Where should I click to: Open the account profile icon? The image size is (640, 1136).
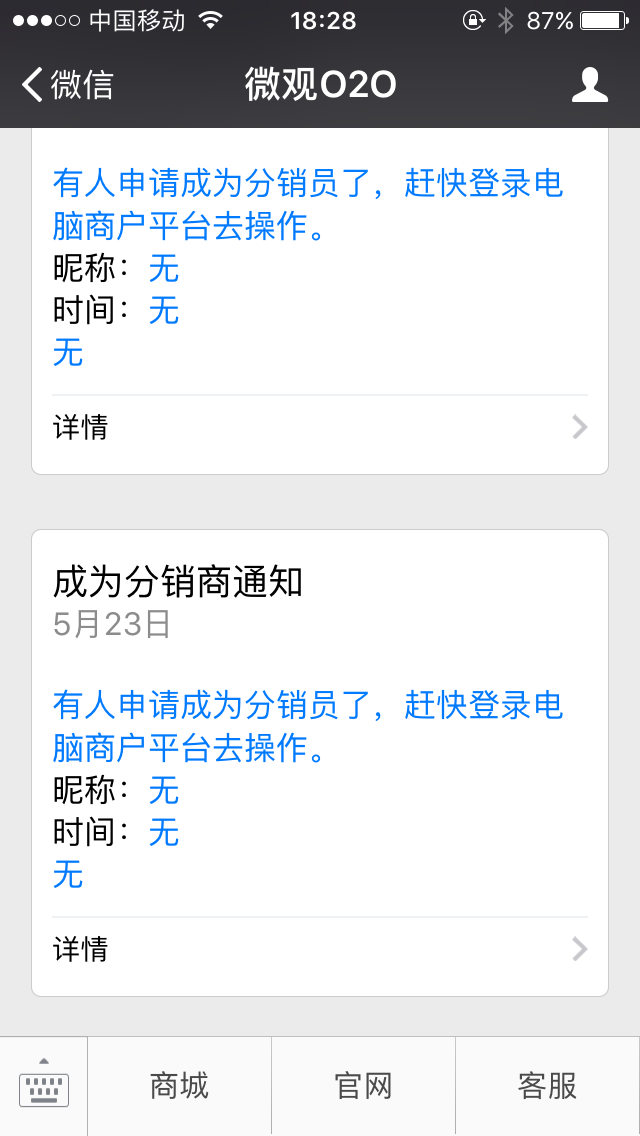(x=589, y=85)
